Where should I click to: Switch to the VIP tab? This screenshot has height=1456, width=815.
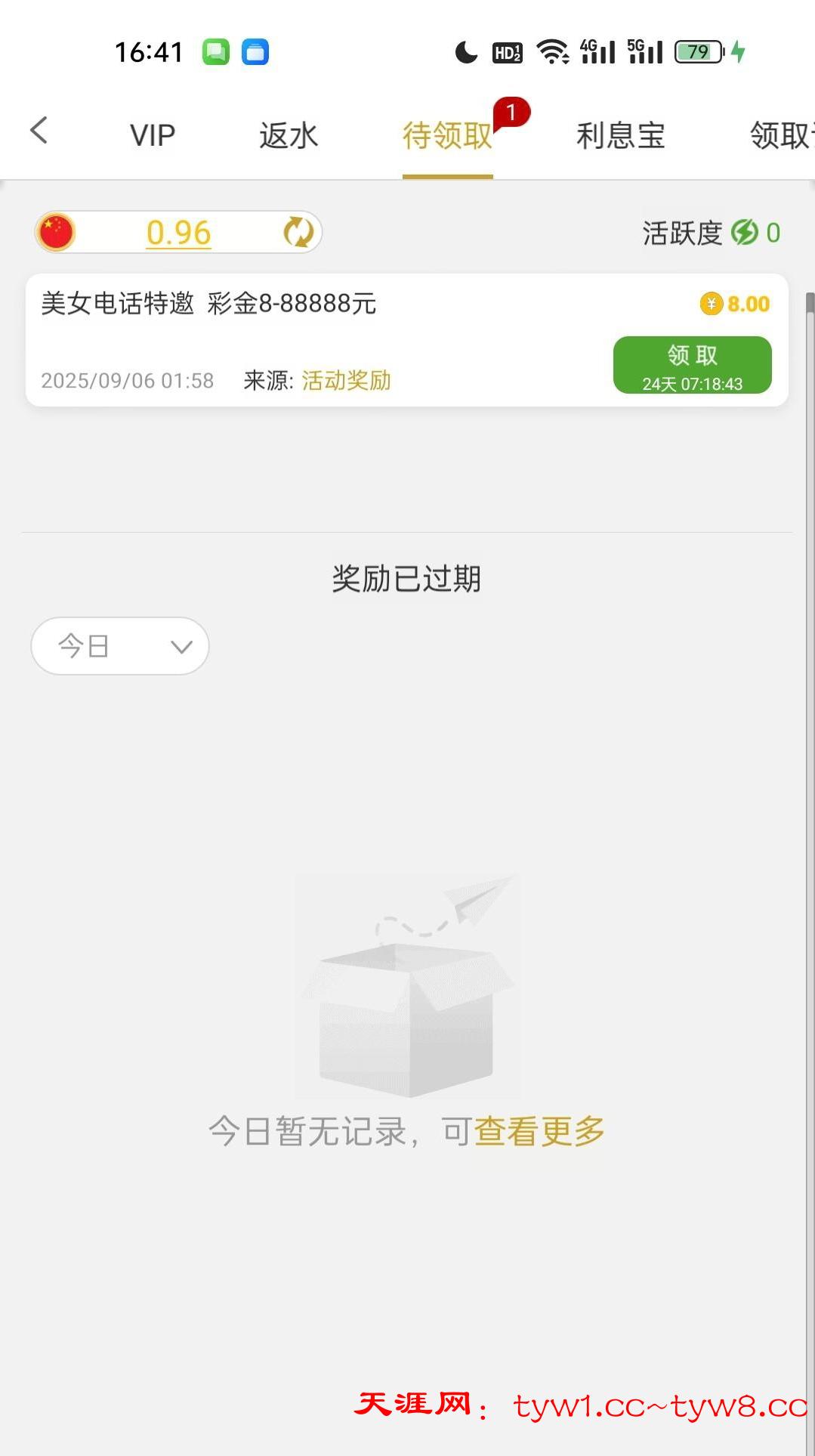(153, 136)
